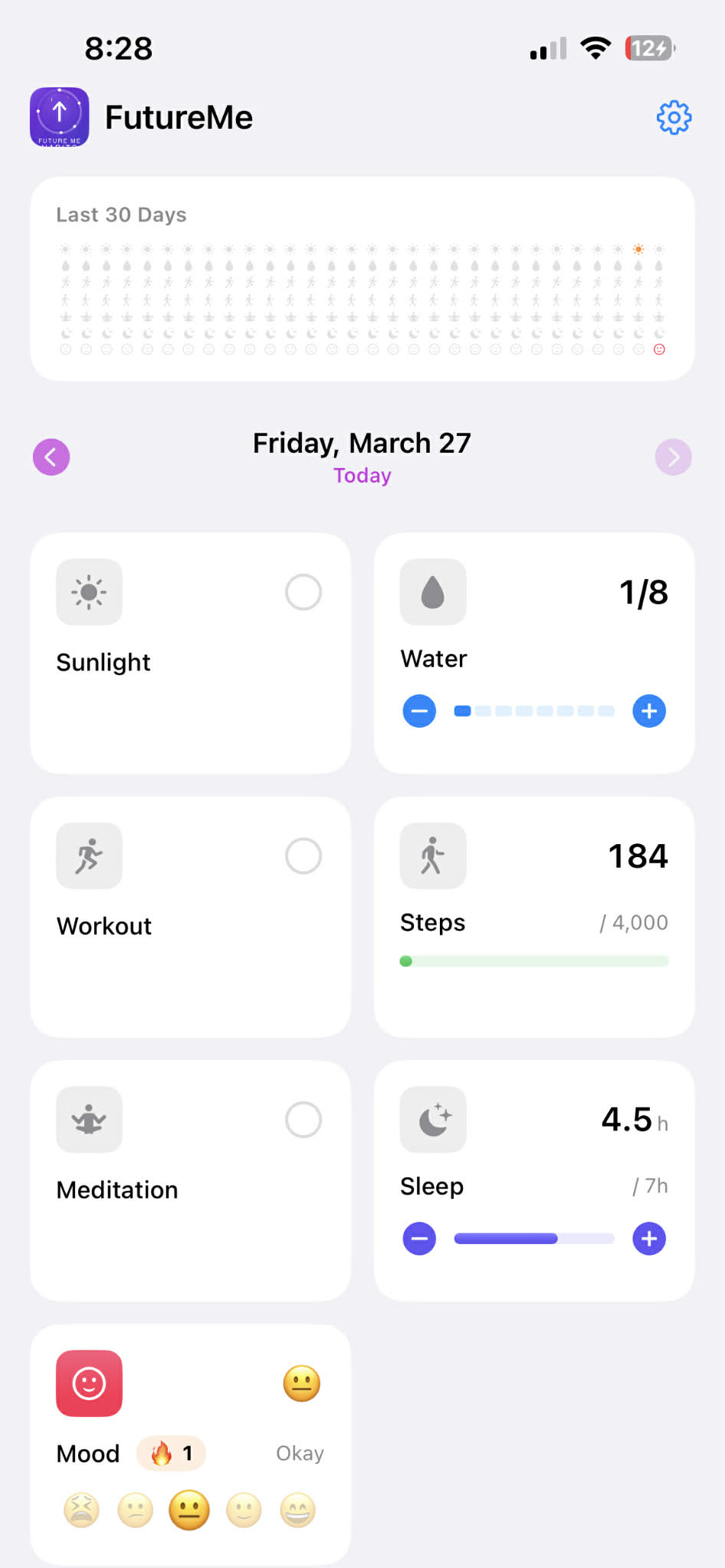725x1568 pixels.
Task: Click the Sleep moon icon
Action: click(x=433, y=1119)
